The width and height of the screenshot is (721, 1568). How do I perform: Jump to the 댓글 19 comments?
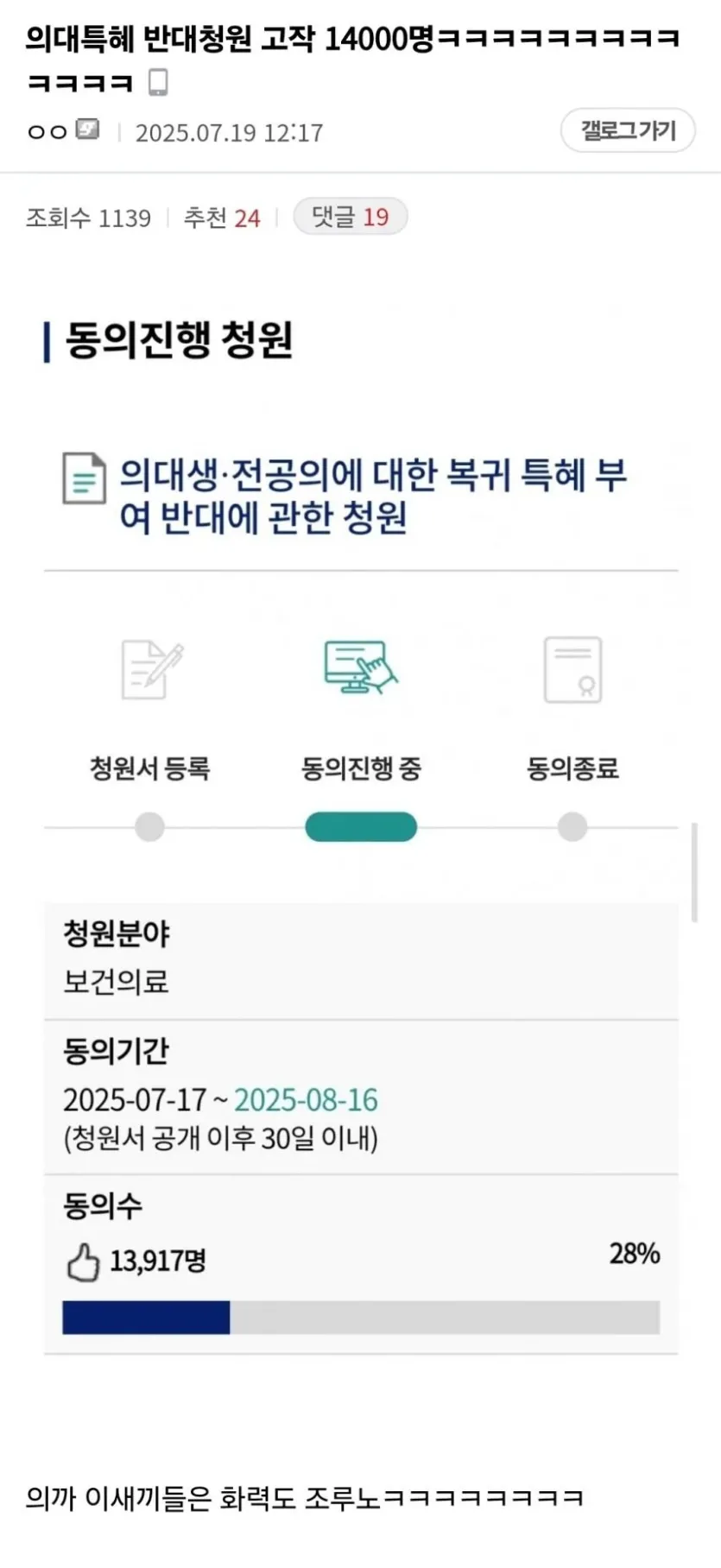(350, 217)
